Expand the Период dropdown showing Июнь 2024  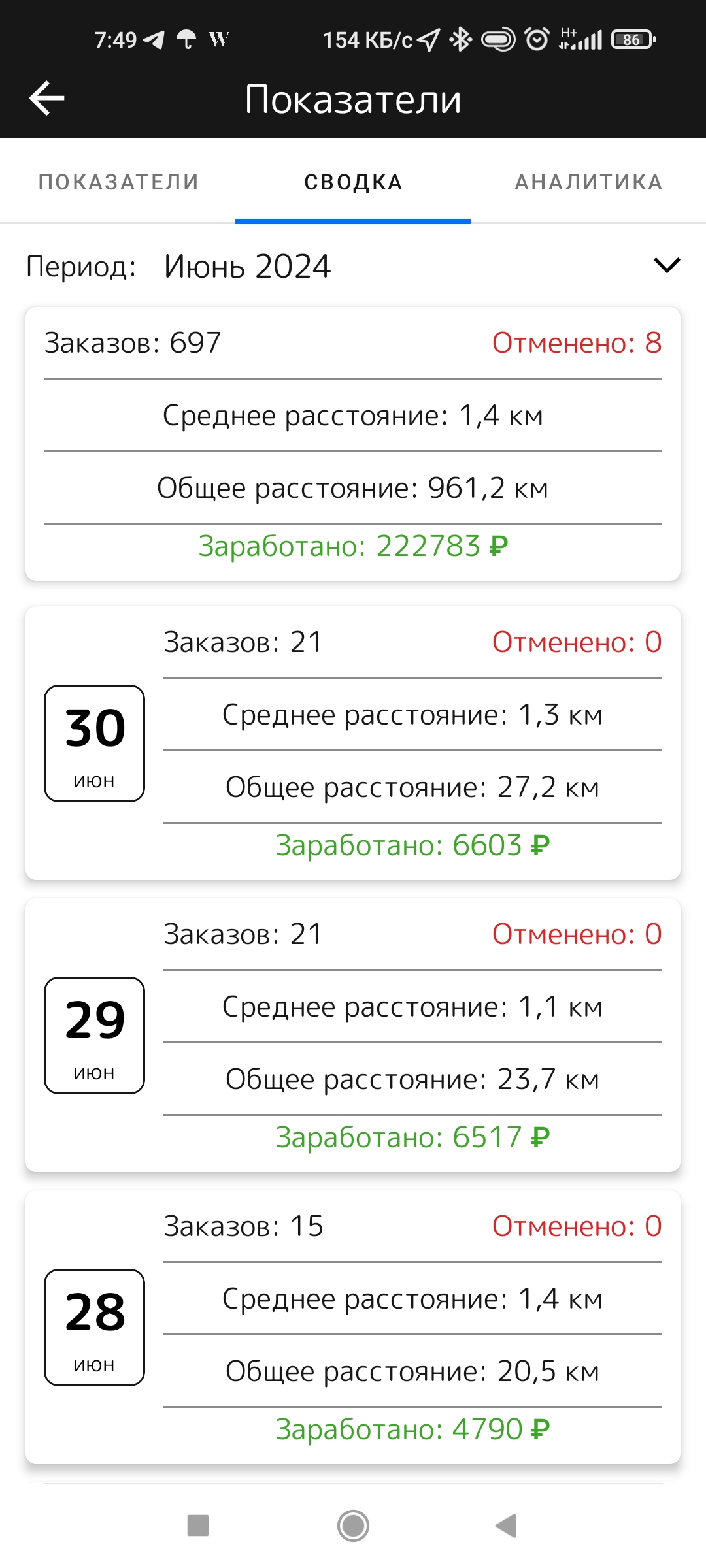point(353,266)
